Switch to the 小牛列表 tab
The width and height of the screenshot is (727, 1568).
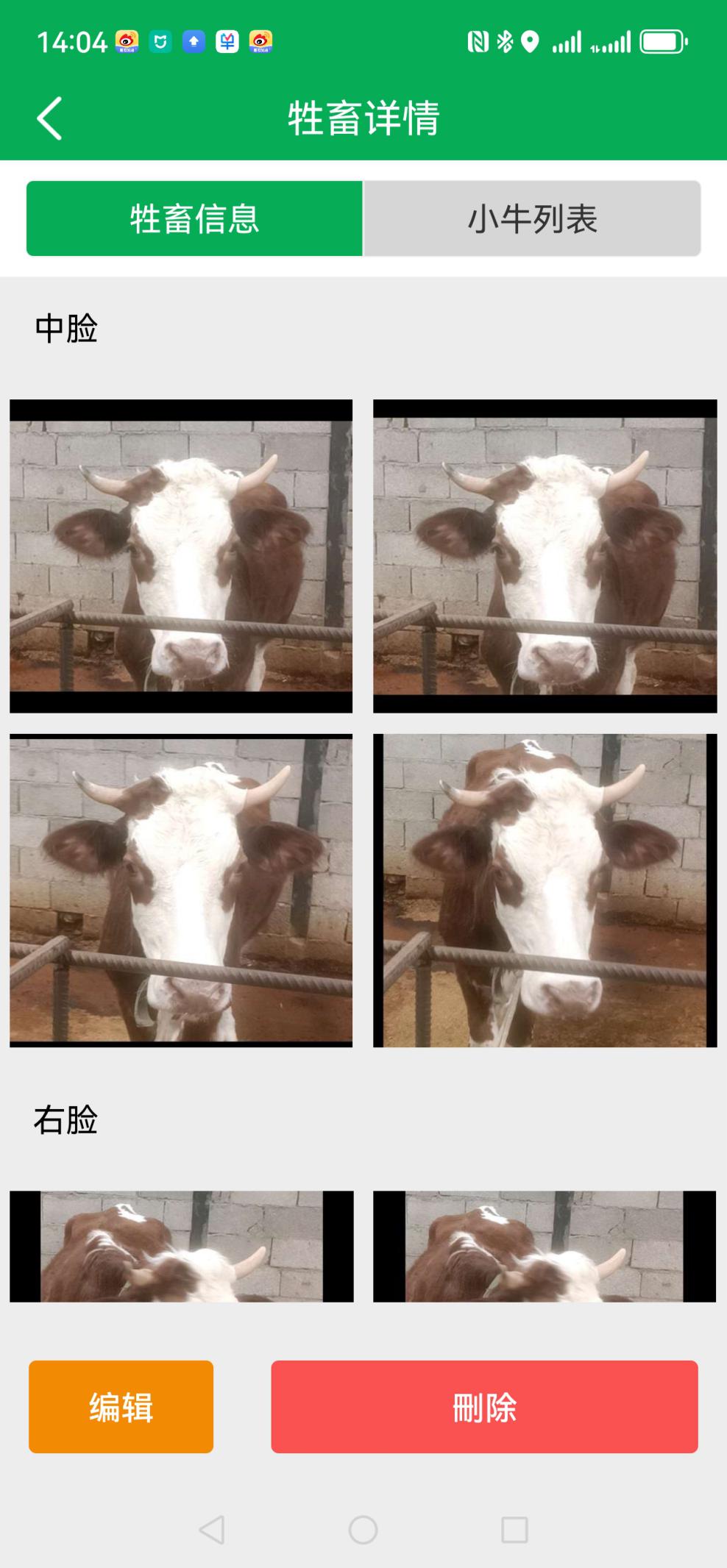[x=532, y=218]
